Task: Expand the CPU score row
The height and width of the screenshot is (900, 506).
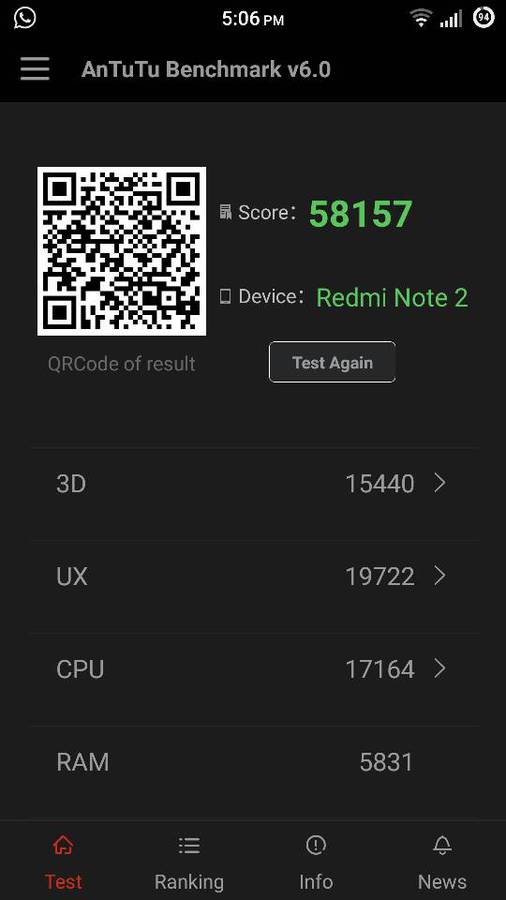Action: (x=255, y=669)
